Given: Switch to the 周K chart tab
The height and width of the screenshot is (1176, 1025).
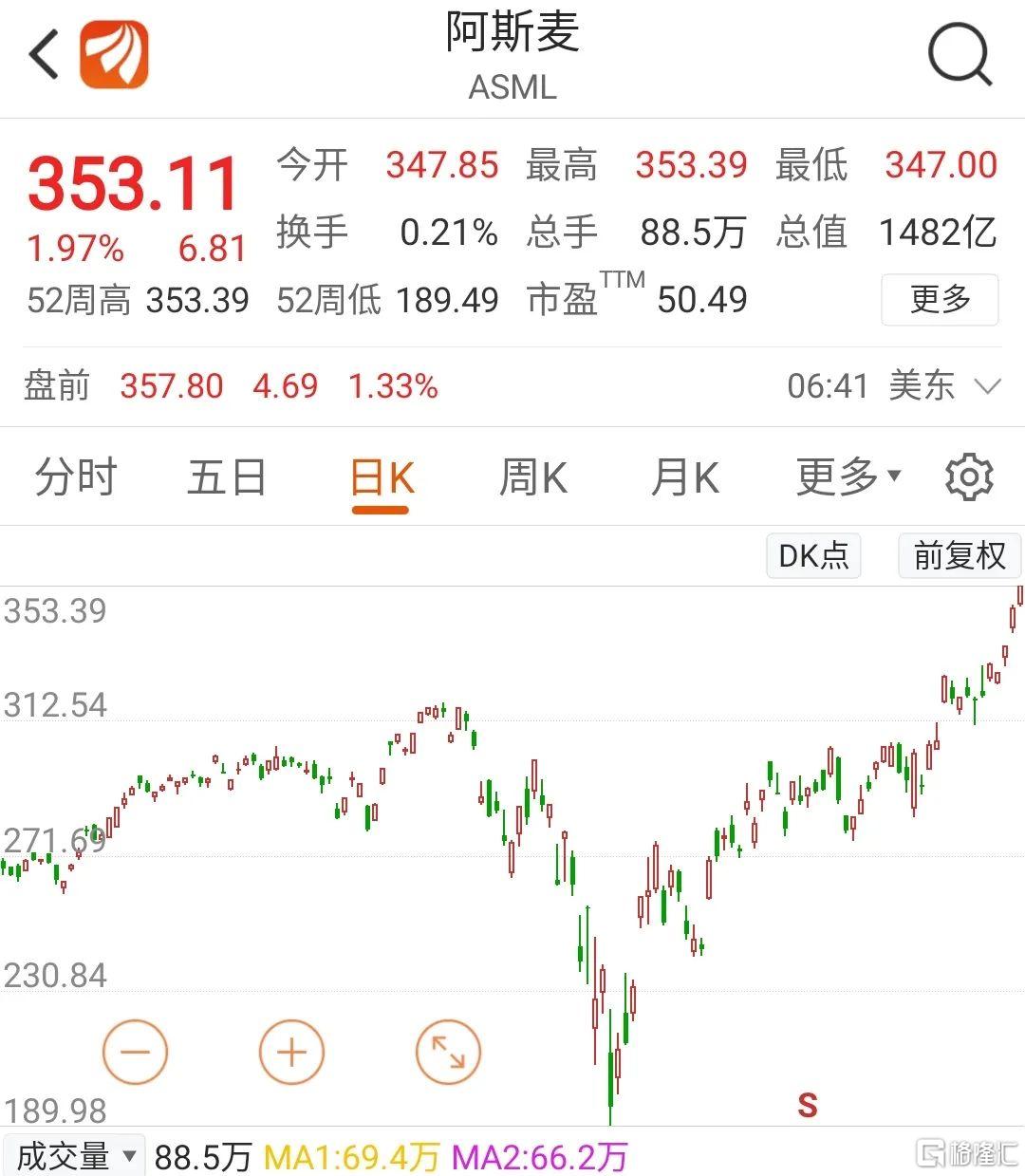Looking at the screenshot, I should click(x=532, y=477).
